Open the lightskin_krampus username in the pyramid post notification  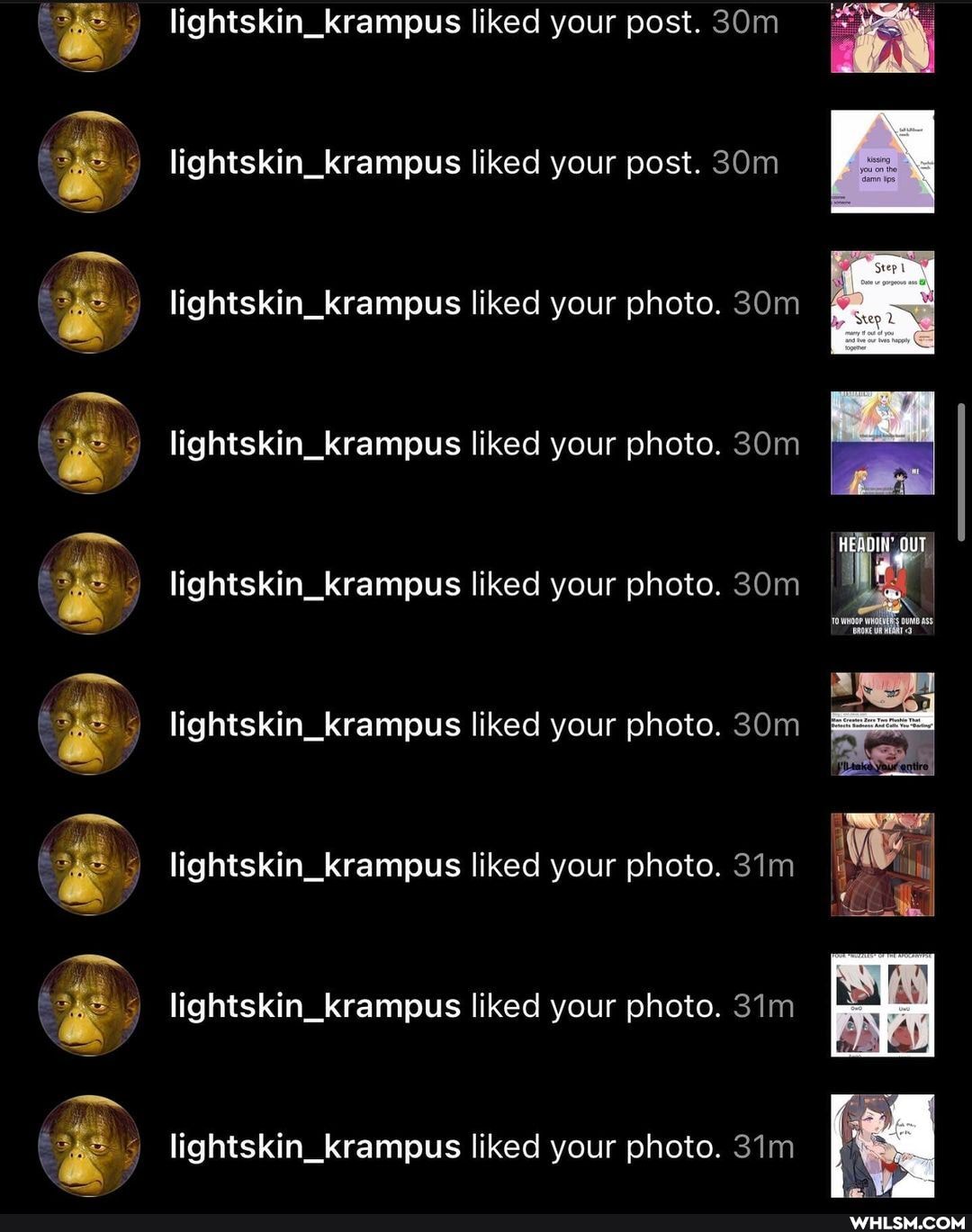[315, 163]
